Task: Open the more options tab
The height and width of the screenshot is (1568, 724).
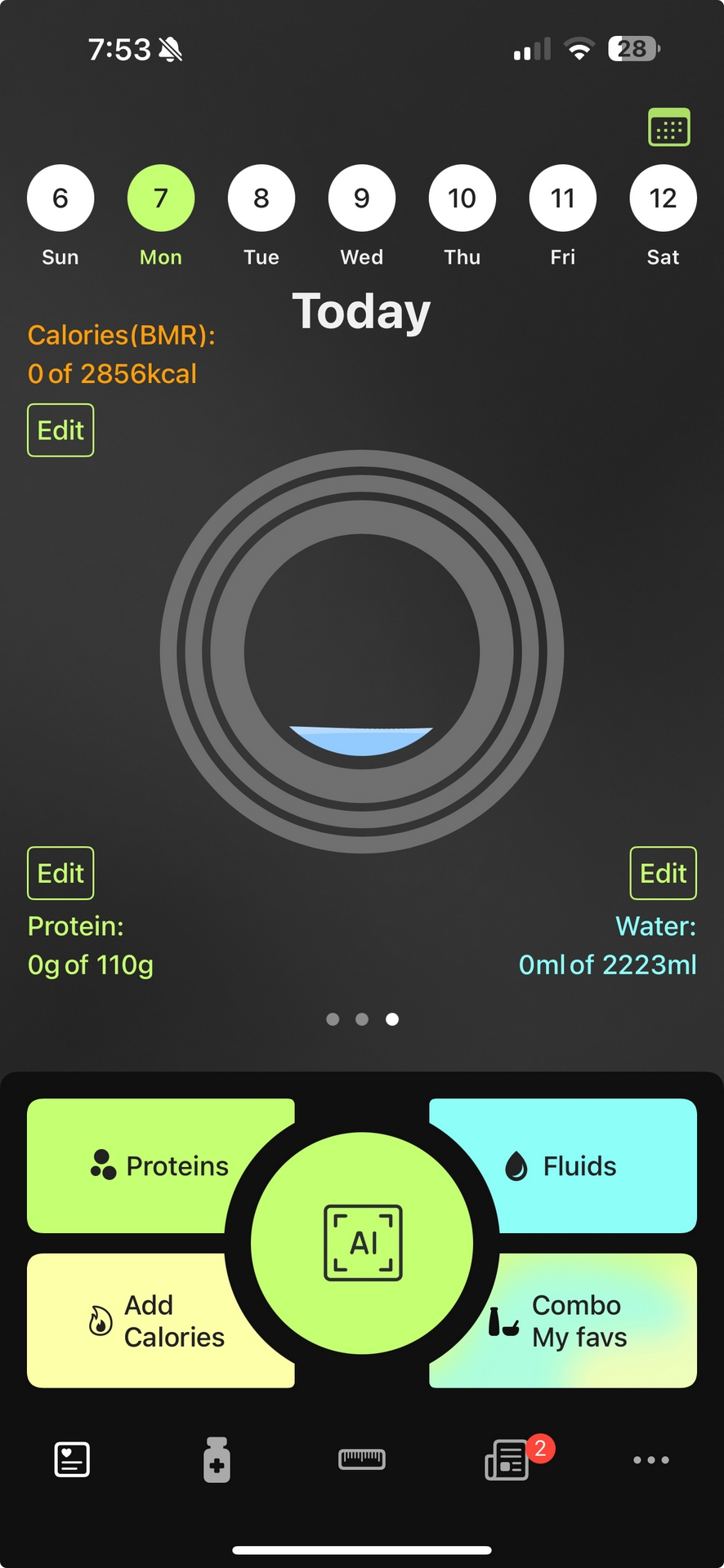Action: (x=651, y=1459)
